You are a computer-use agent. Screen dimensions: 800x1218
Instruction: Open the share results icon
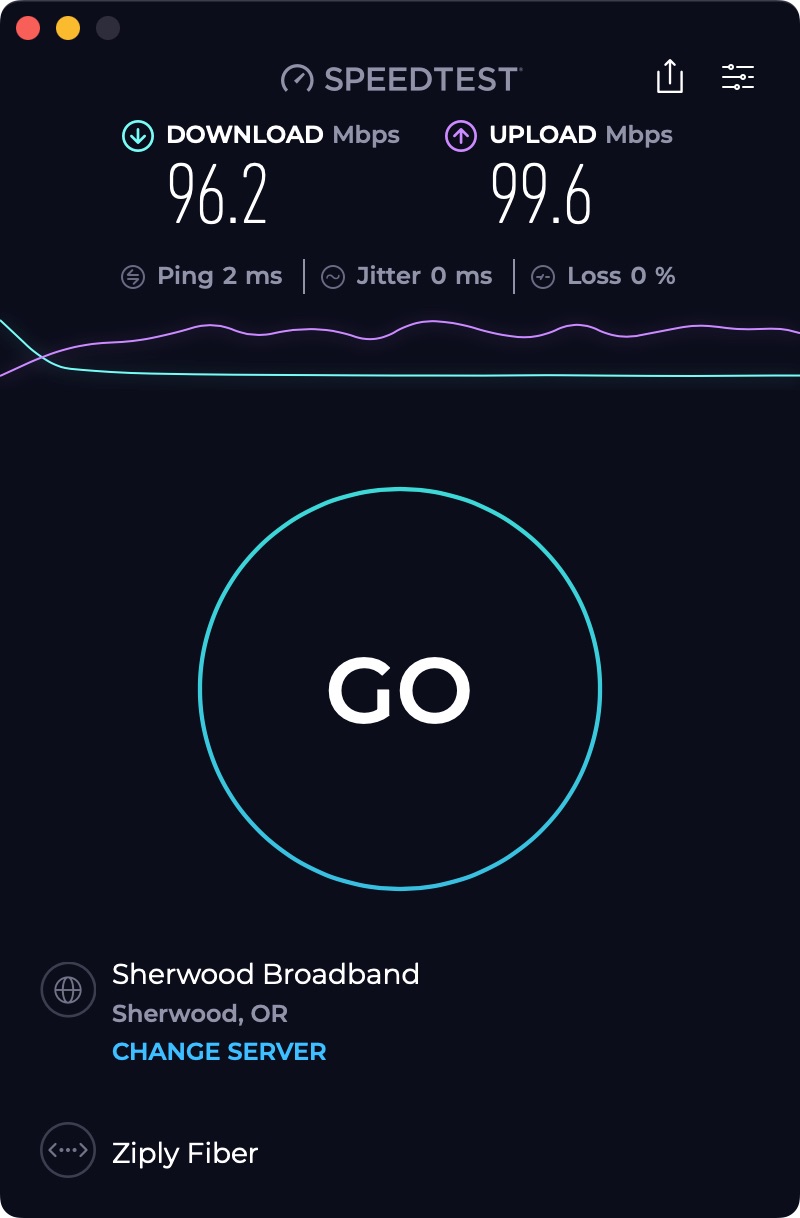(669, 77)
